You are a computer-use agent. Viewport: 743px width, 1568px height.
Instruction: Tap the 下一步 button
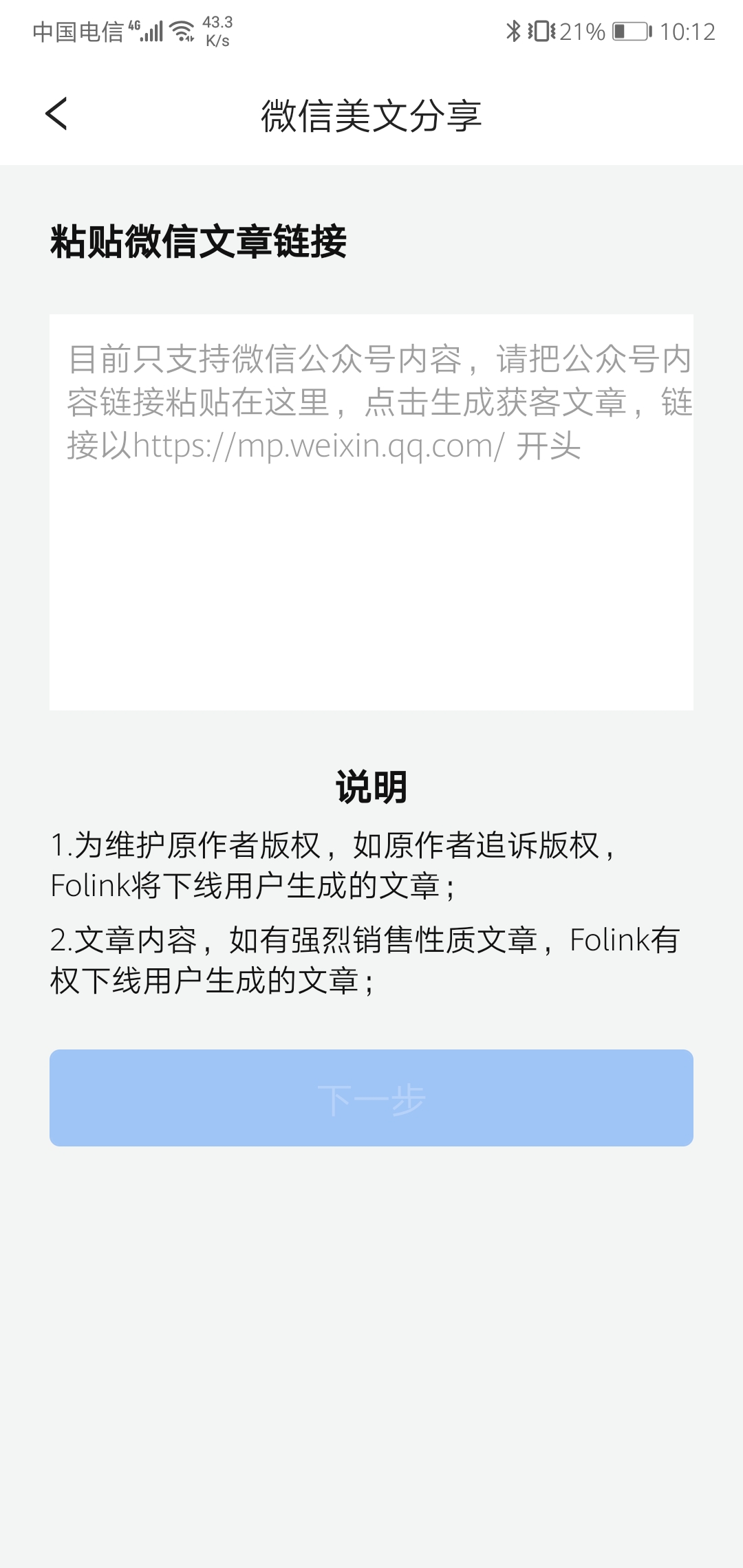coord(371,1098)
